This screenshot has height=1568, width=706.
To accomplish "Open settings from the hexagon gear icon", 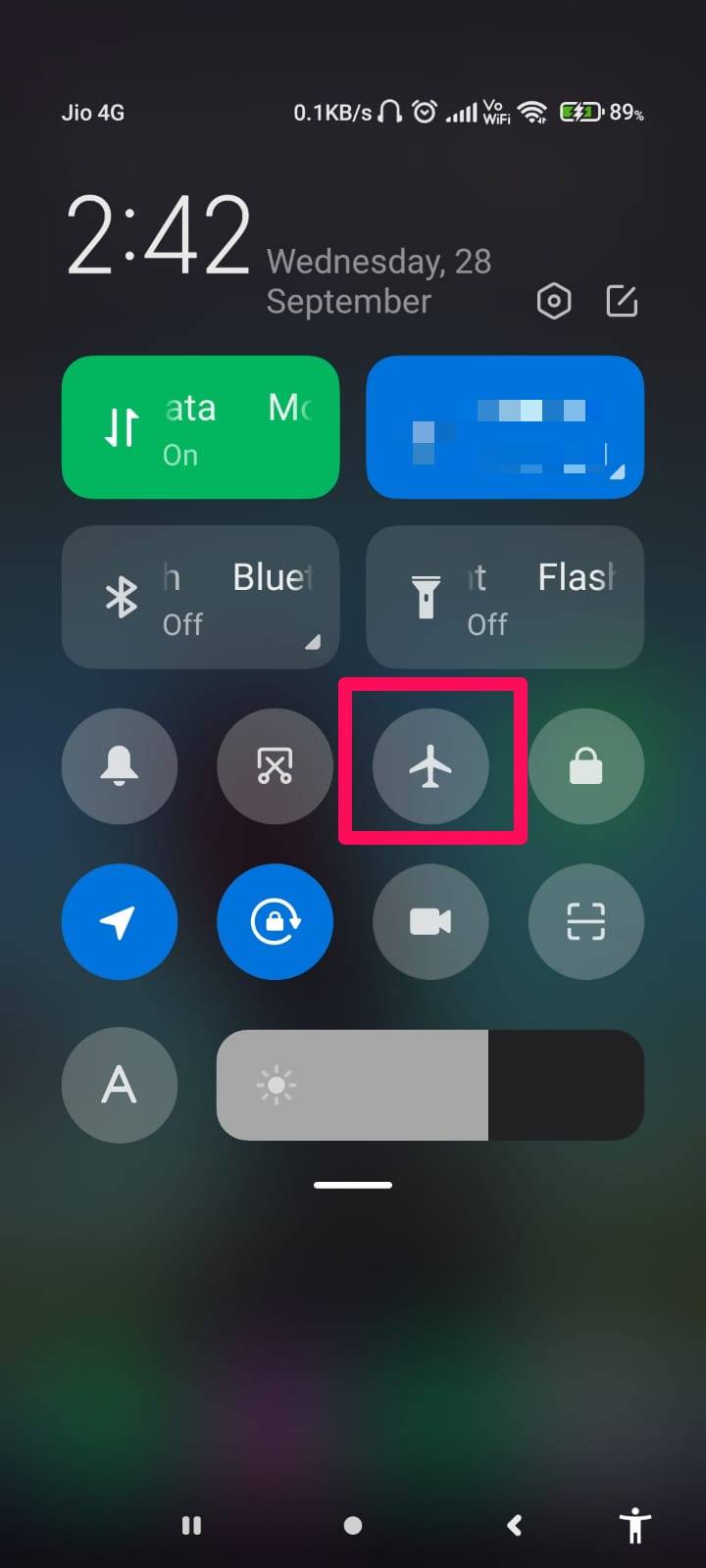I will [x=554, y=301].
